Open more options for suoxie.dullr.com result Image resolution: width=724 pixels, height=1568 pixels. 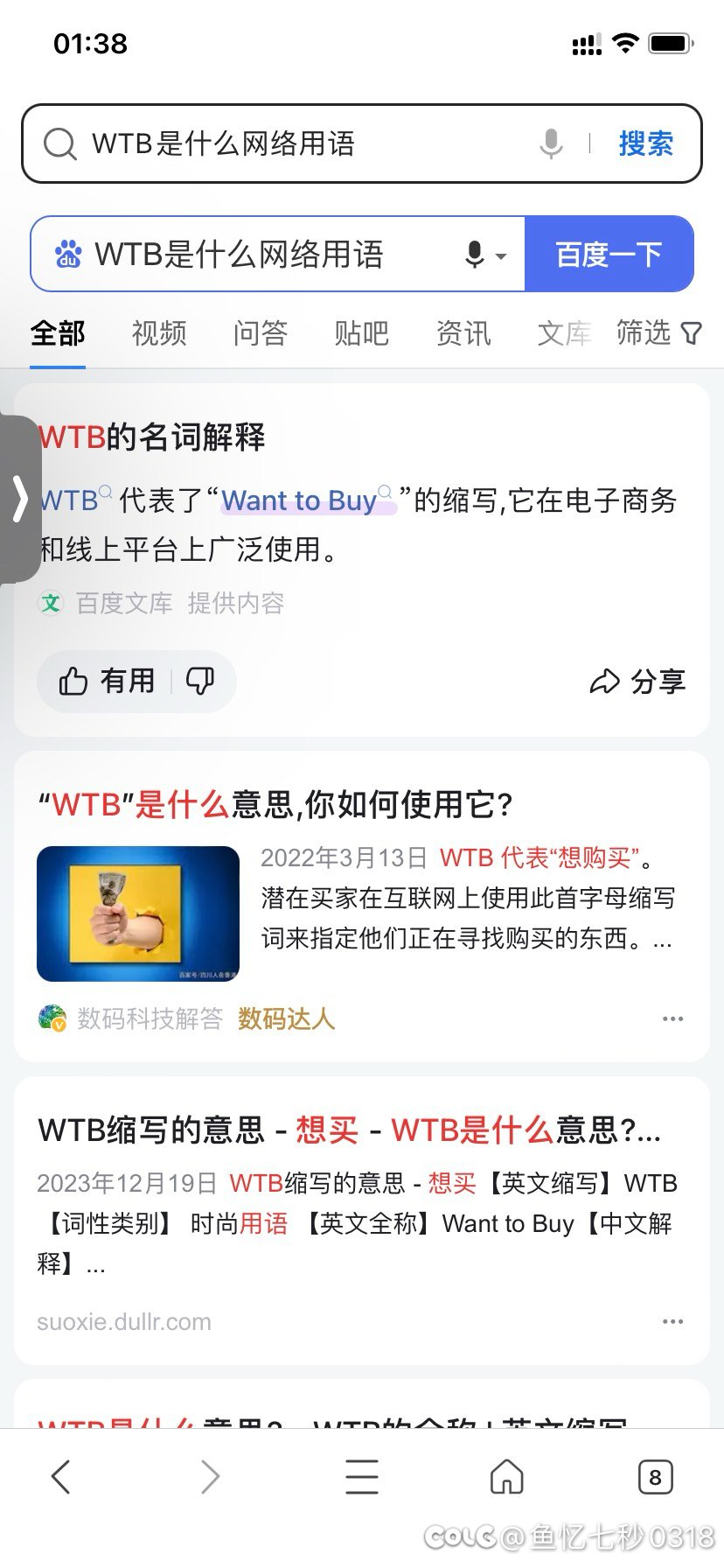[x=672, y=1321]
